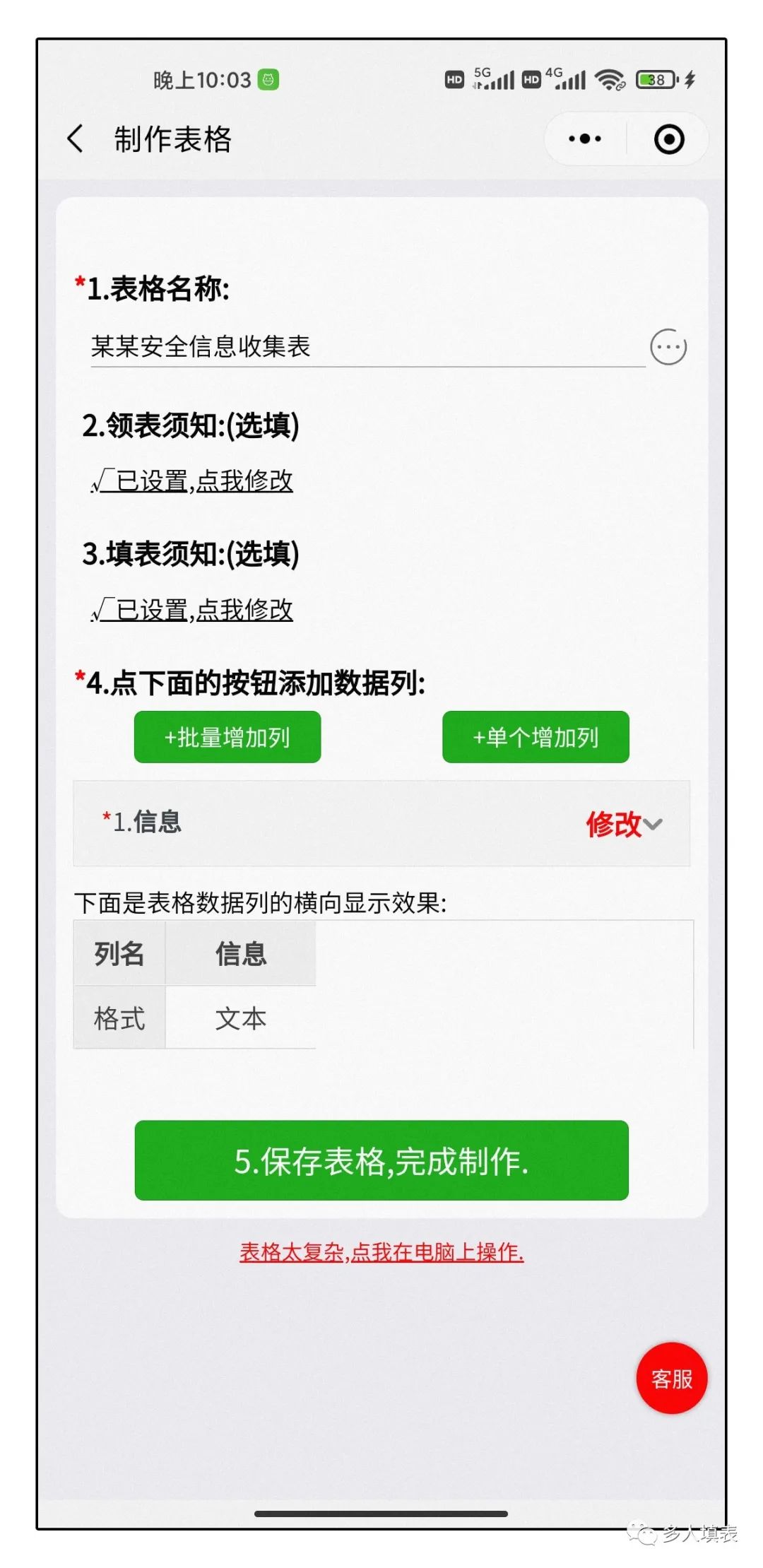Image resolution: width=763 pixels, height=1568 pixels.
Task: Save the table with 保存表格,完成制作
Action: (381, 1160)
